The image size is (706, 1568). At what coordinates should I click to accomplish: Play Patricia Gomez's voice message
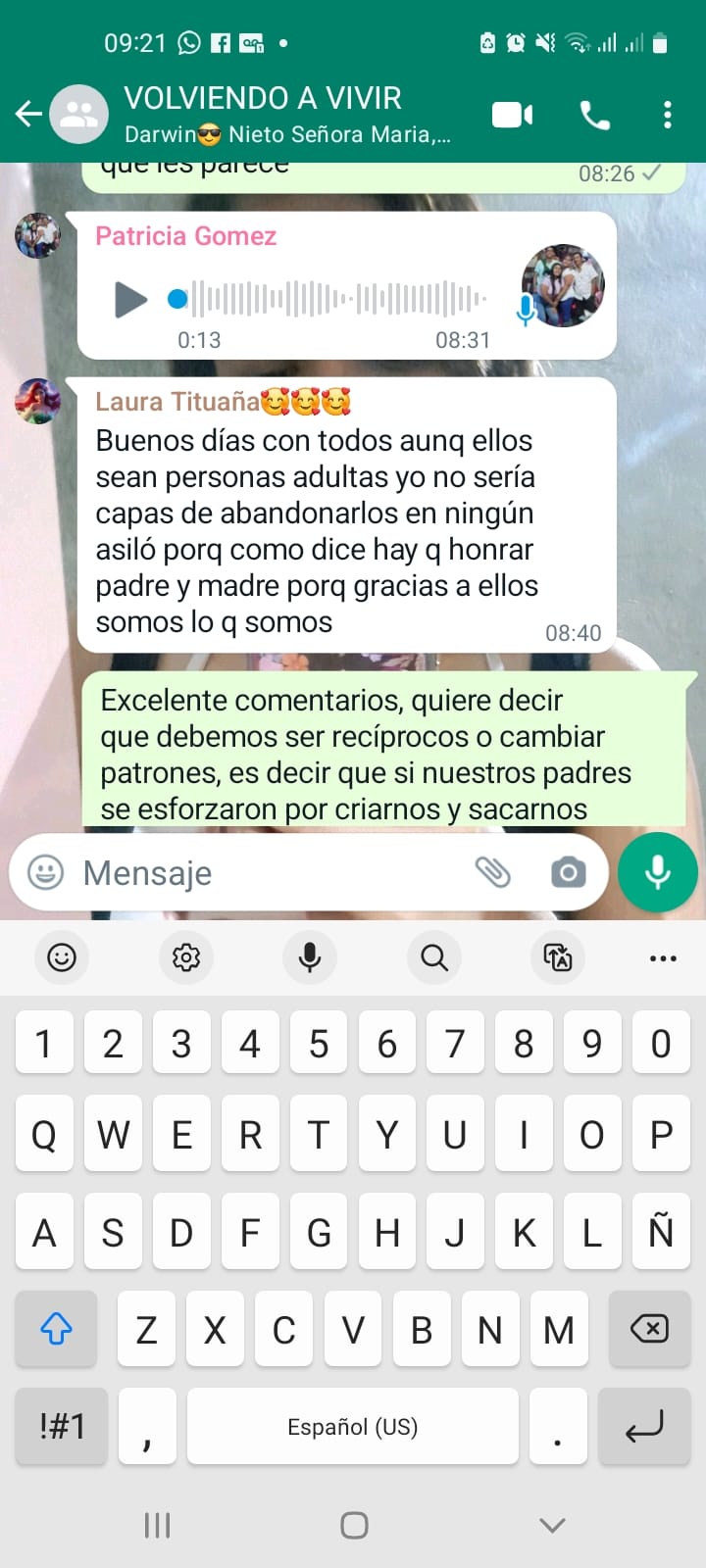(130, 299)
